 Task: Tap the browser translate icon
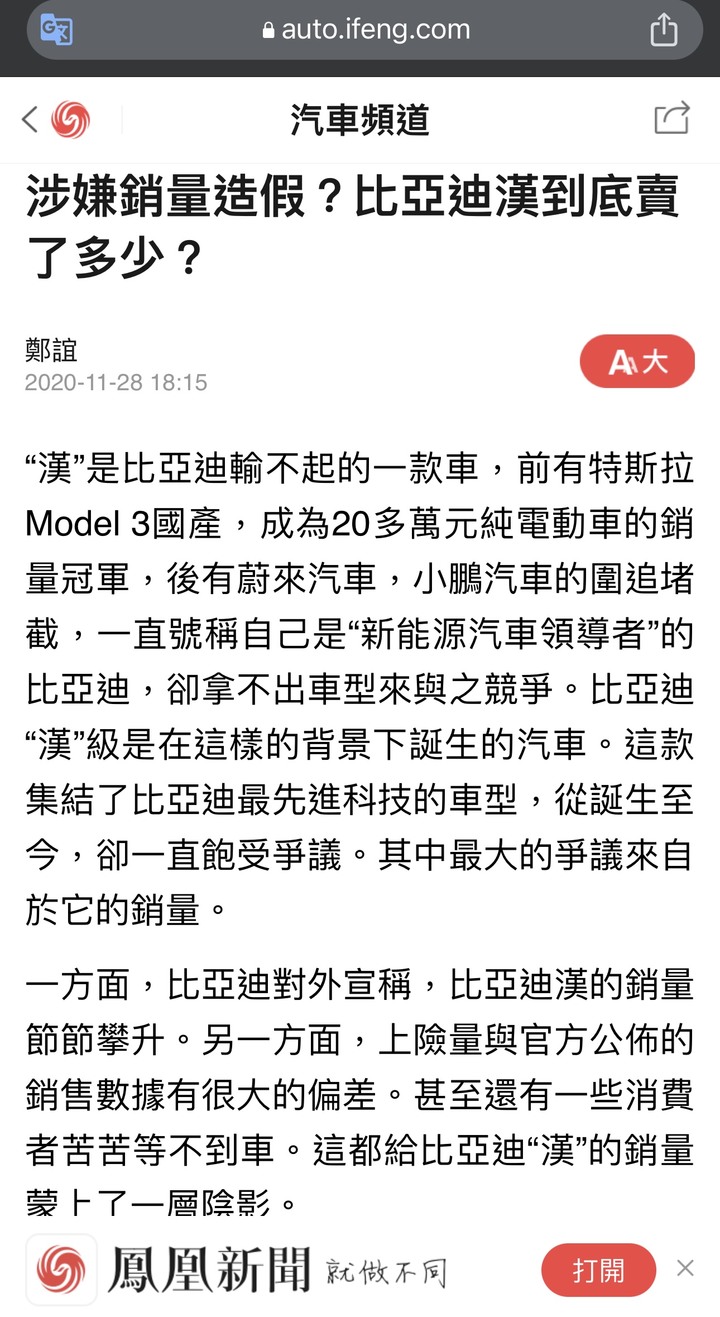(56, 30)
